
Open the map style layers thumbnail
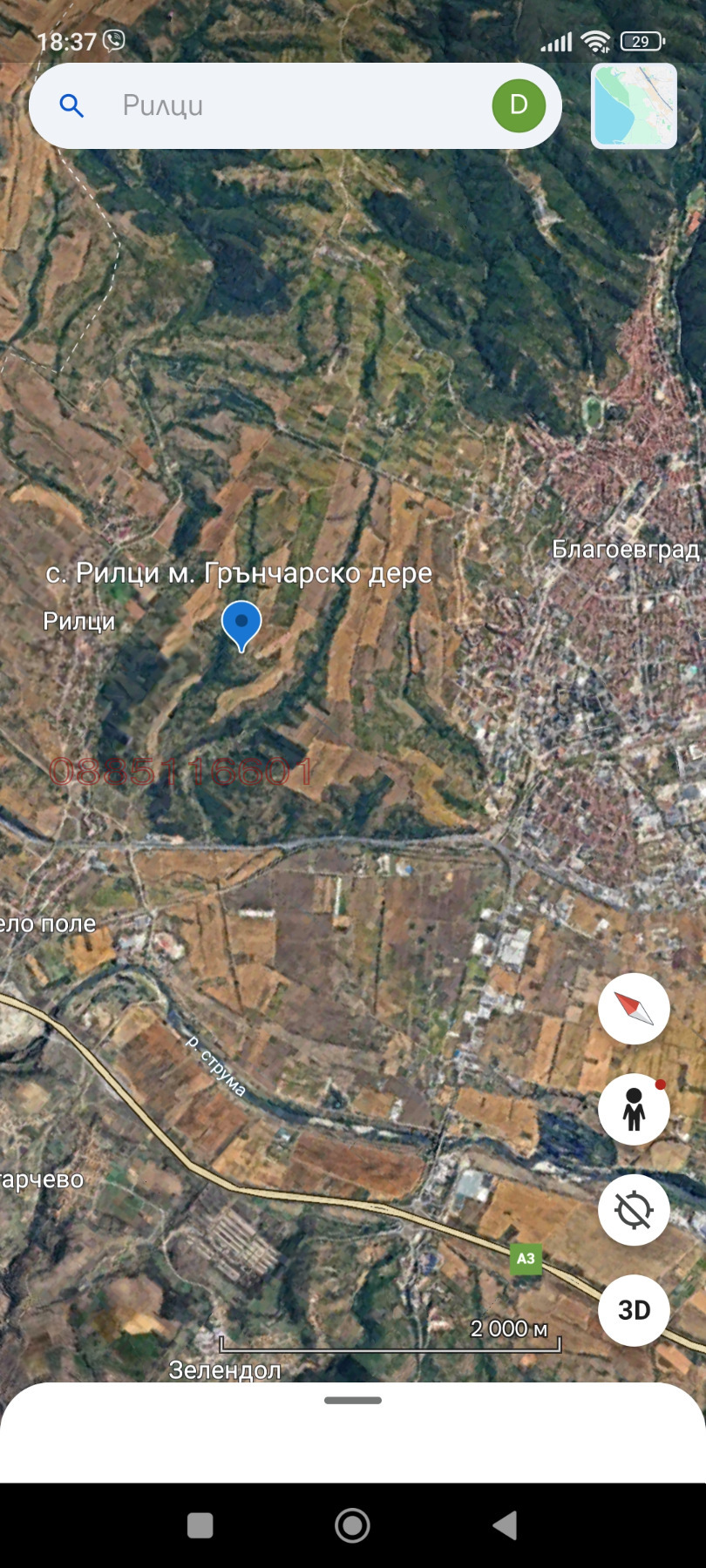634,106
